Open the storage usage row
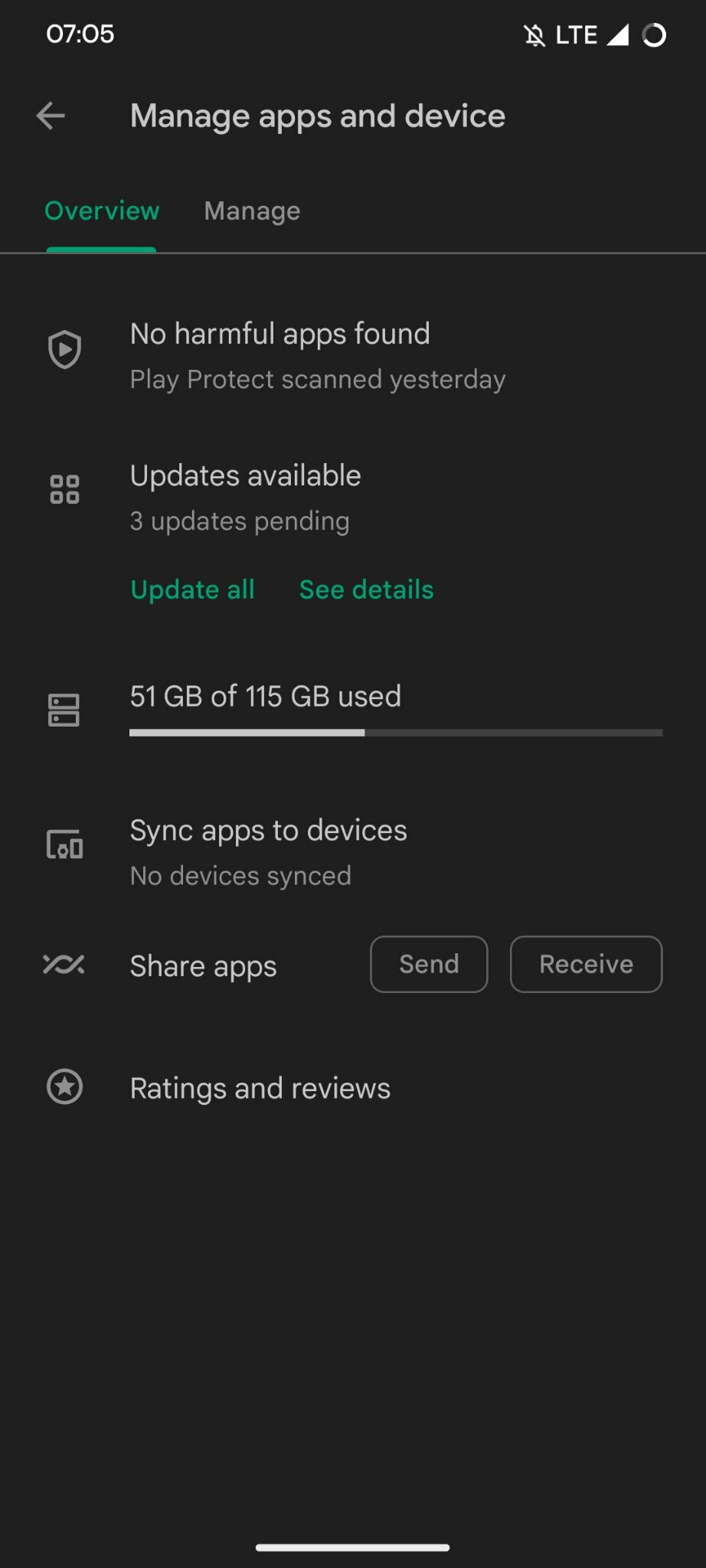The image size is (706, 1568). (352, 709)
